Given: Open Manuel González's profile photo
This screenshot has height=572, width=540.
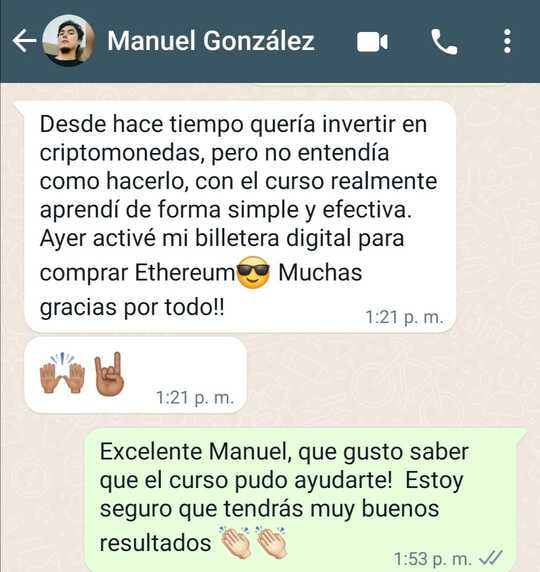Looking at the screenshot, I should coord(69,40).
